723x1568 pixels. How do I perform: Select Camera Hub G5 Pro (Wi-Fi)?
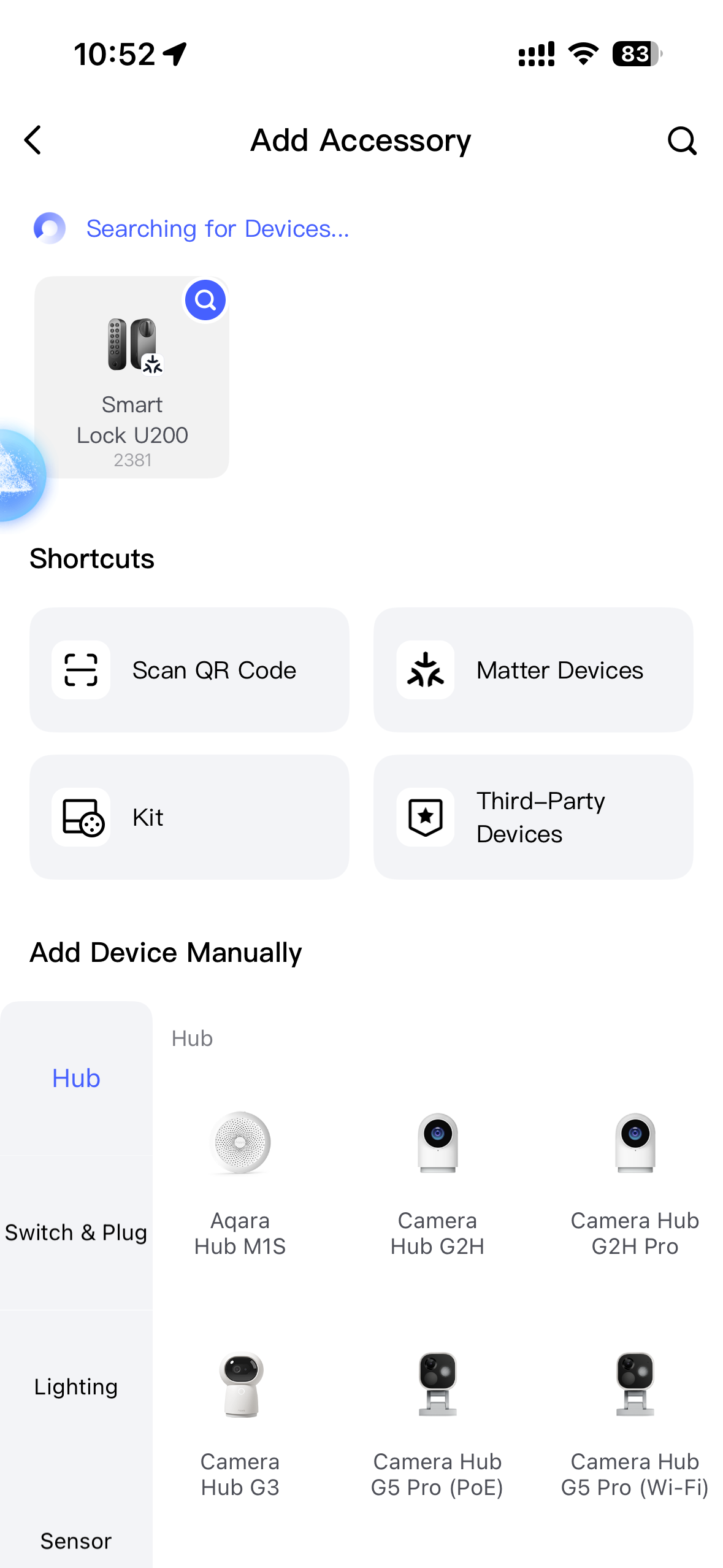click(x=635, y=1422)
